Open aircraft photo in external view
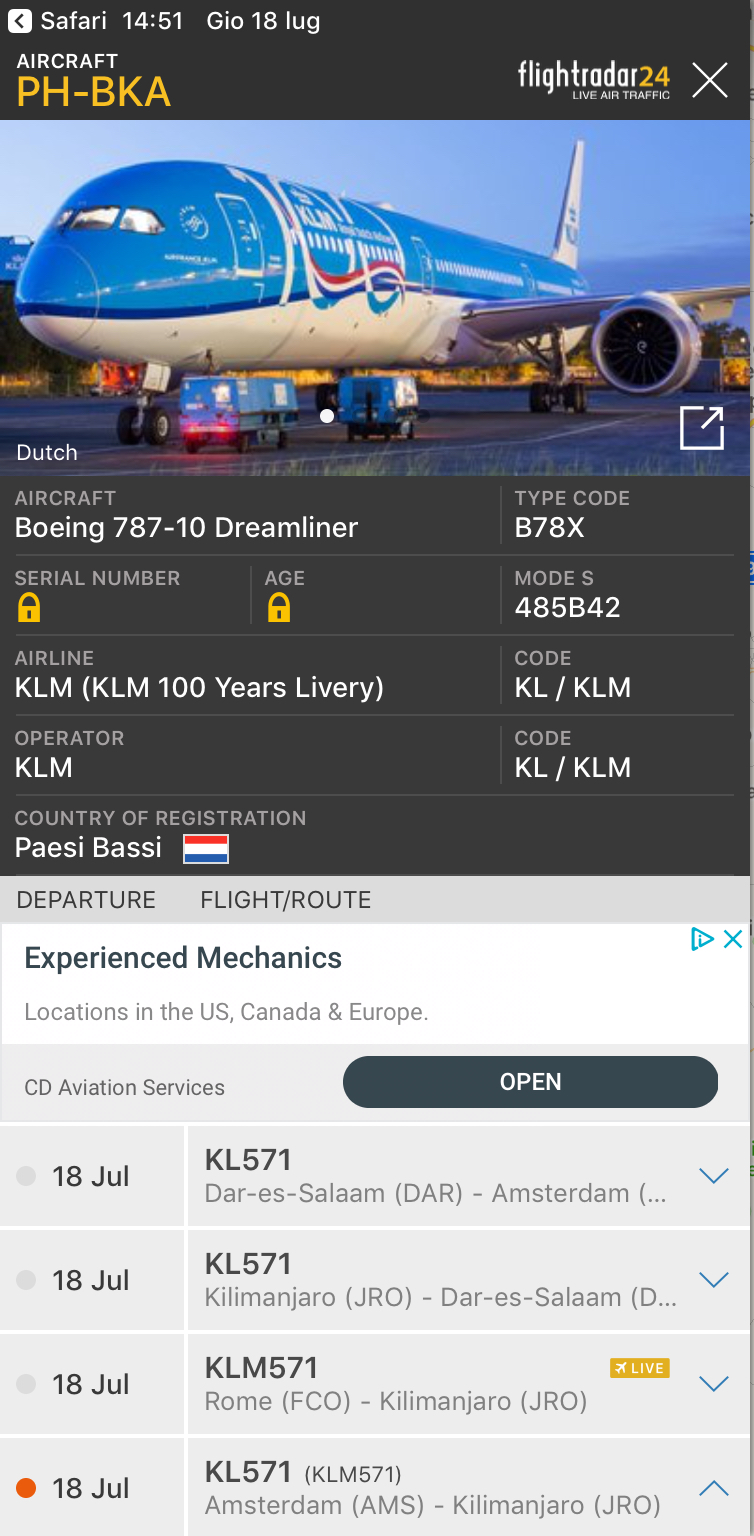Screen dimensions: 754x1536 (x=701, y=429)
